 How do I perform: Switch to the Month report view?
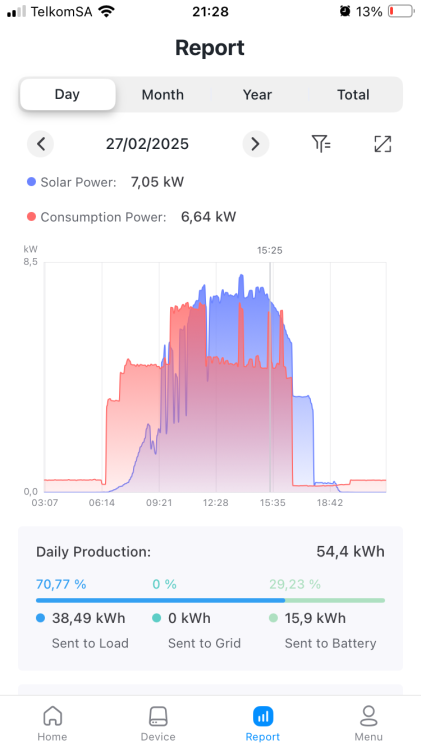click(163, 95)
